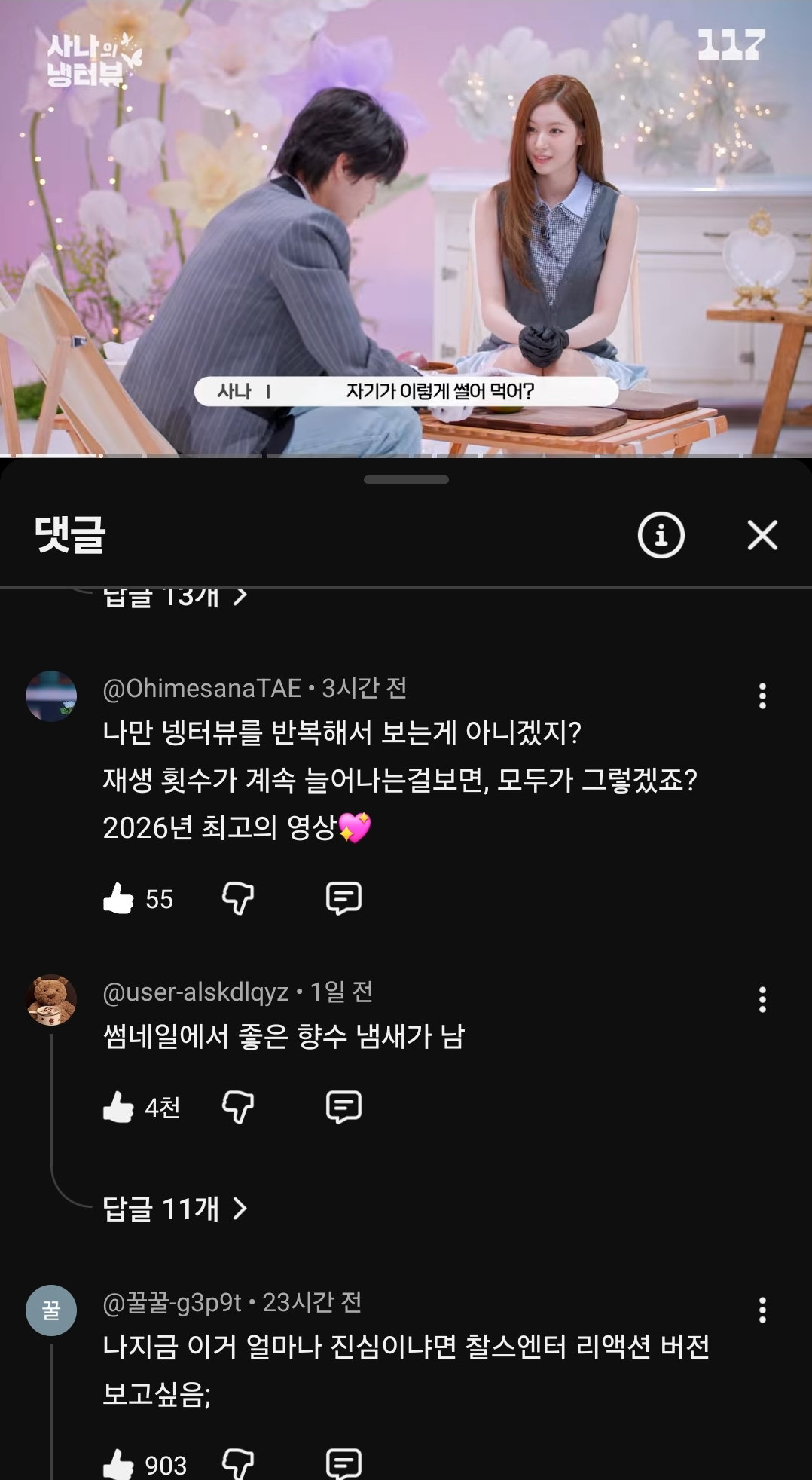Viewport: 812px width, 1480px height.
Task: Like the comment by @꿀꿀-g3p9t
Action: pos(118,1464)
